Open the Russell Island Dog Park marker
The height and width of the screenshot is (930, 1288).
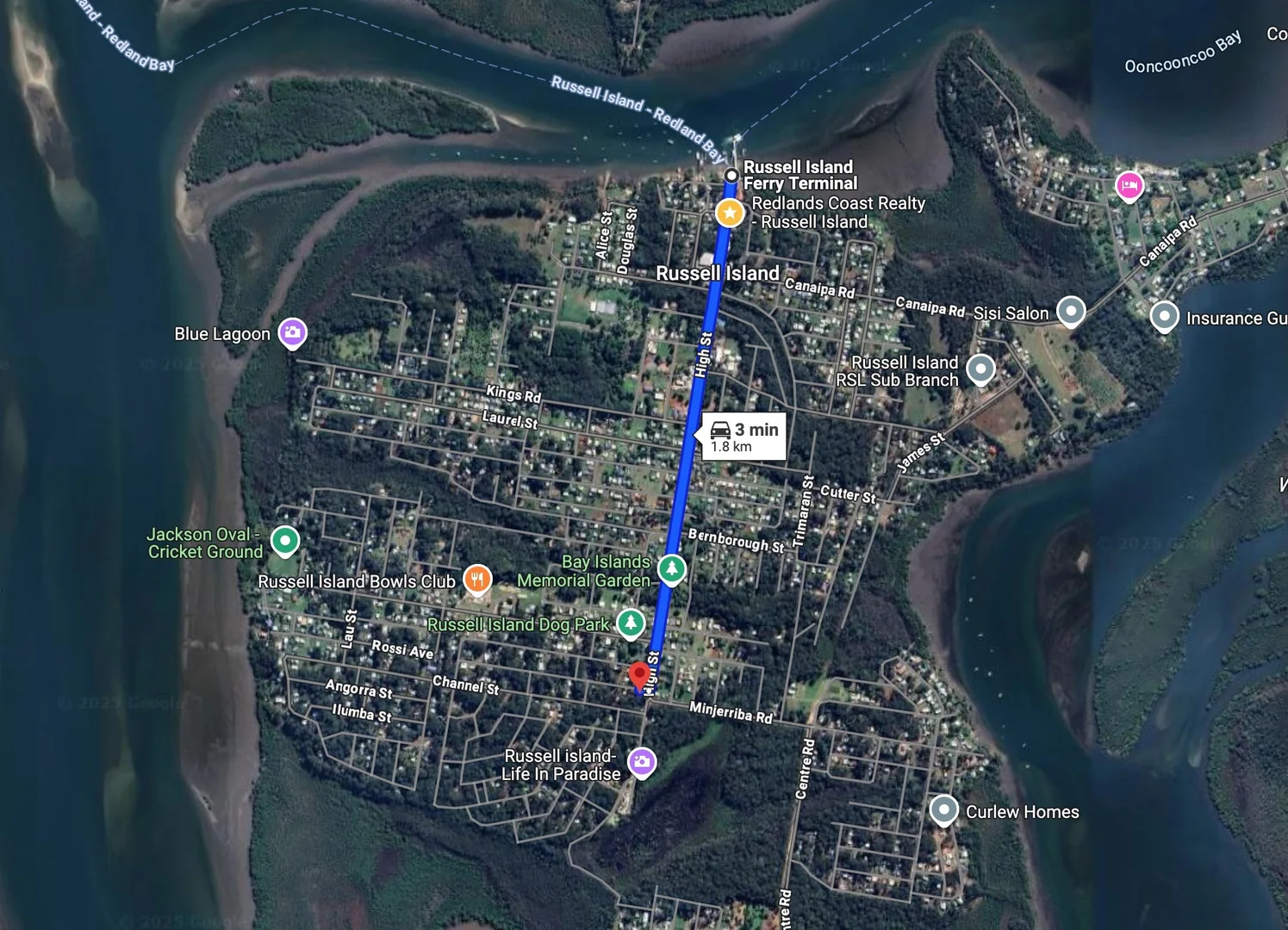tap(631, 622)
